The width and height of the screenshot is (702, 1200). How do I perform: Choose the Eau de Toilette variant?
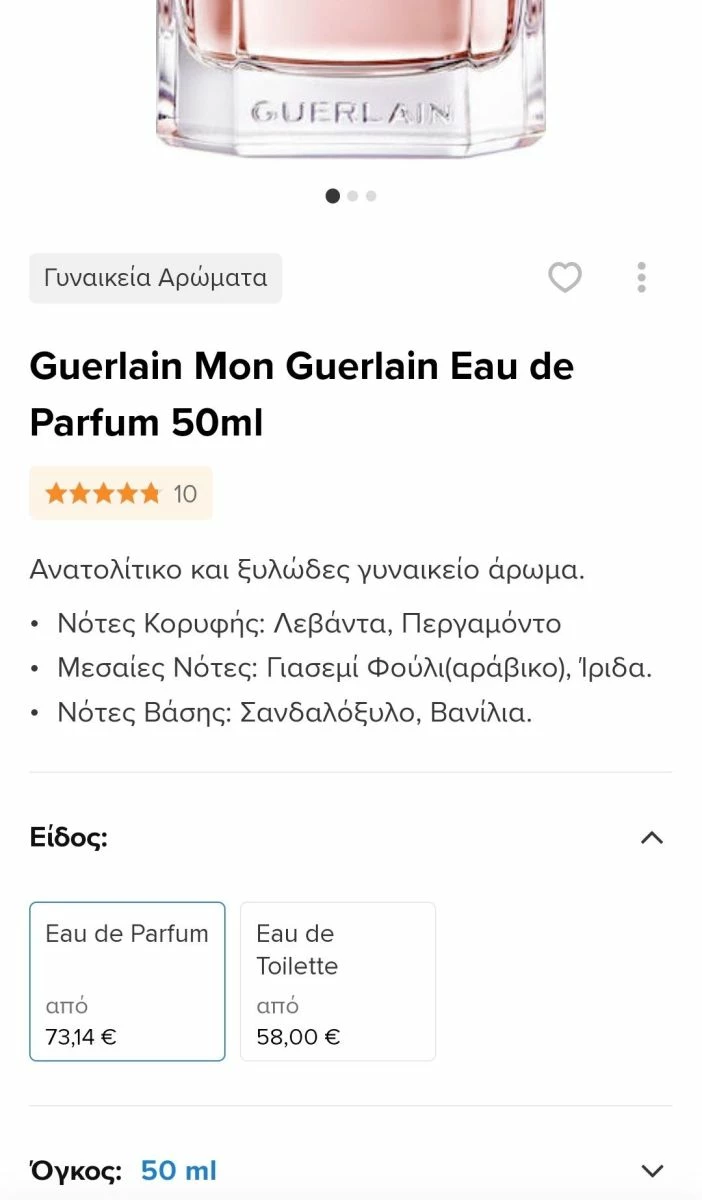(x=338, y=981)
